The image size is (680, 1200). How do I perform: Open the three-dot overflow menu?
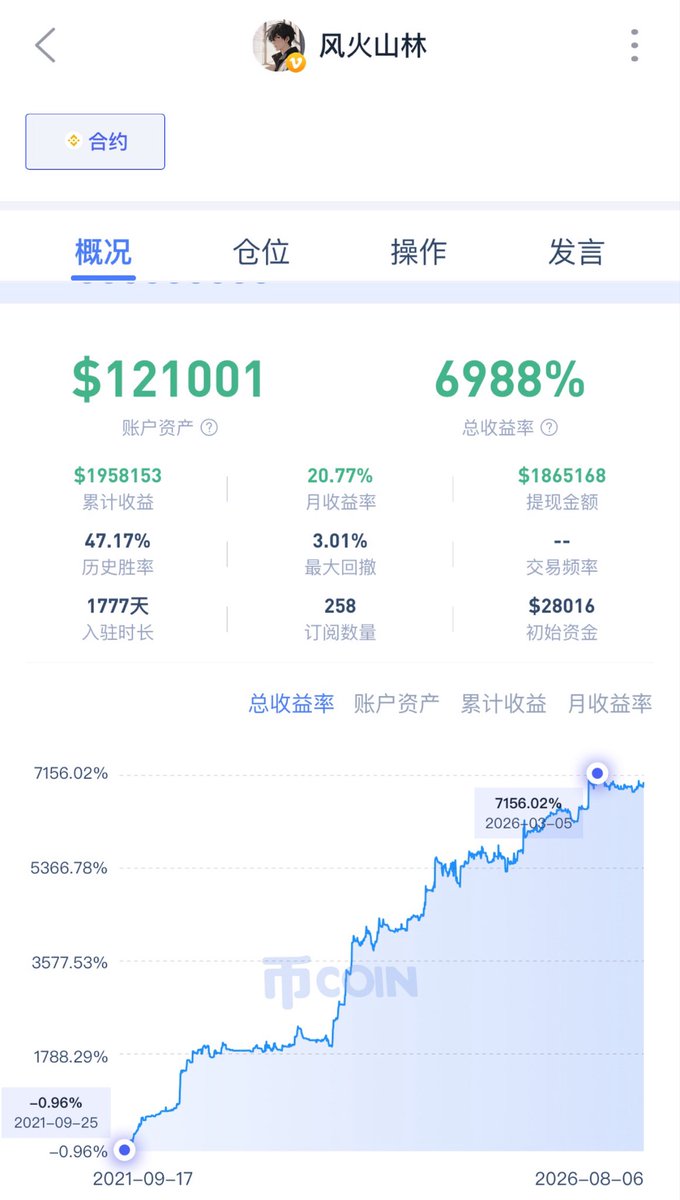pos(634,46)
